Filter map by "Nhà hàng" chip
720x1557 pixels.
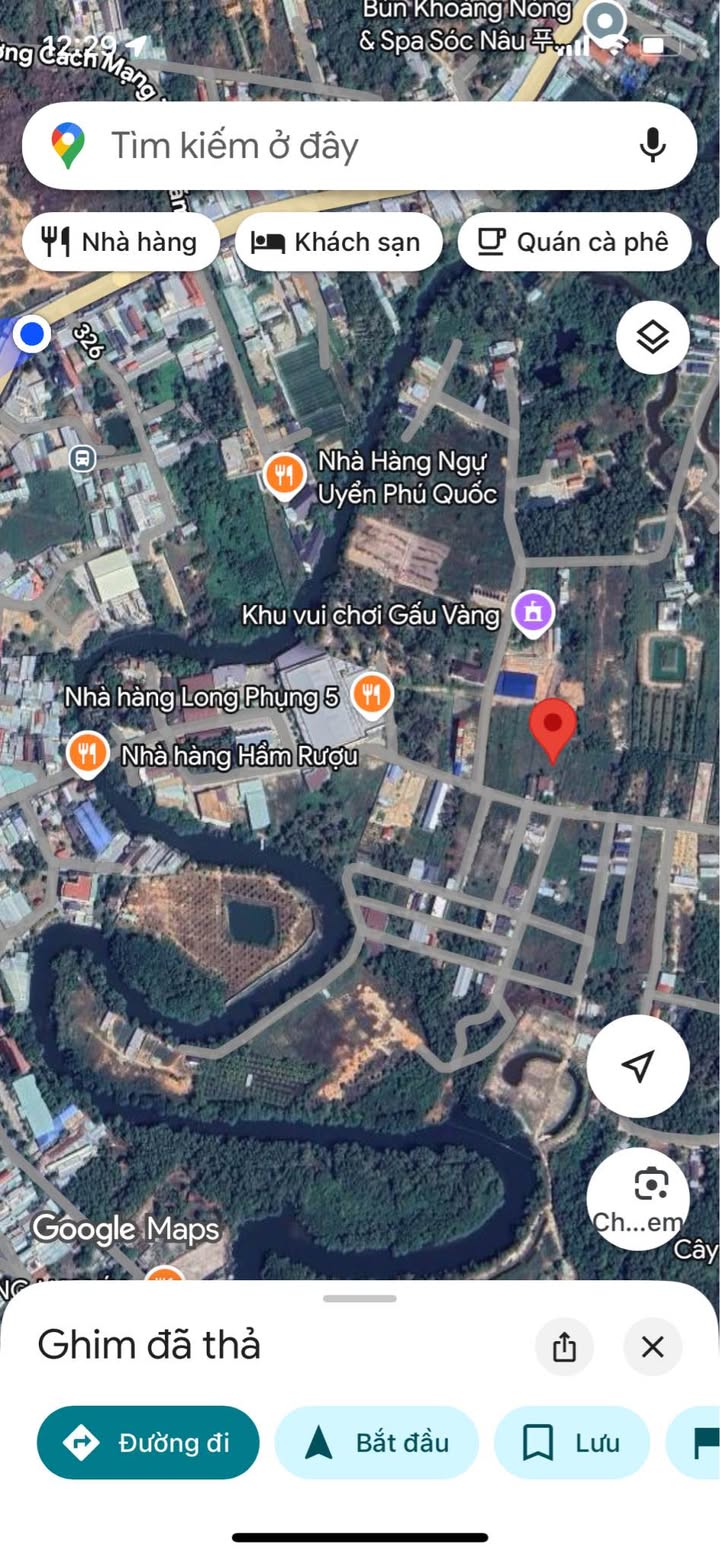pos(120,242)
